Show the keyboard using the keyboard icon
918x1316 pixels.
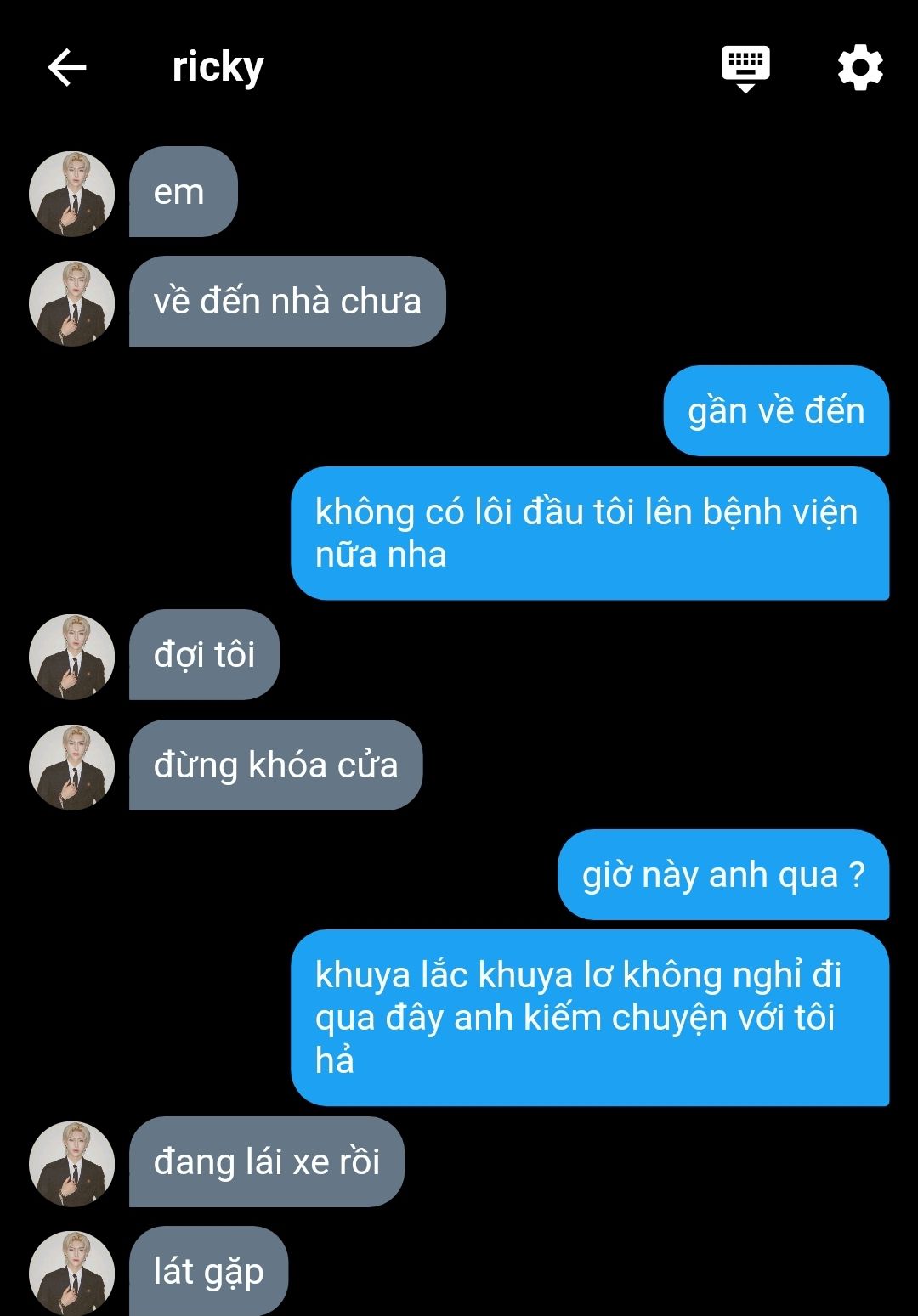[x=745, y=68]
